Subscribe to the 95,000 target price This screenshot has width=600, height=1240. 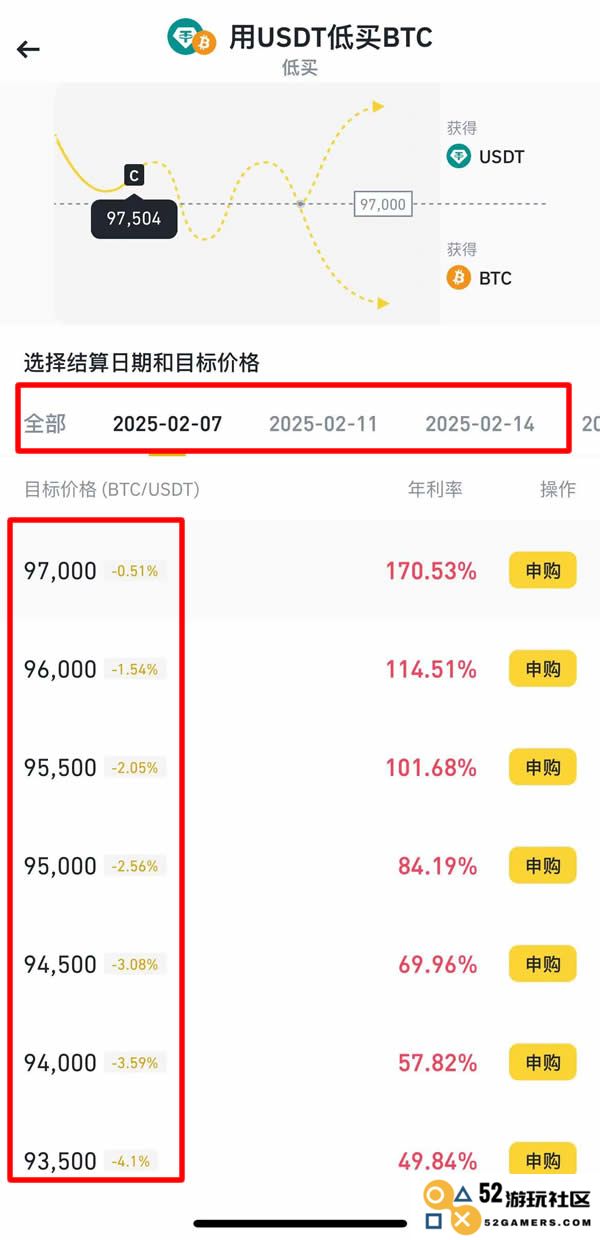pos(543,865)
